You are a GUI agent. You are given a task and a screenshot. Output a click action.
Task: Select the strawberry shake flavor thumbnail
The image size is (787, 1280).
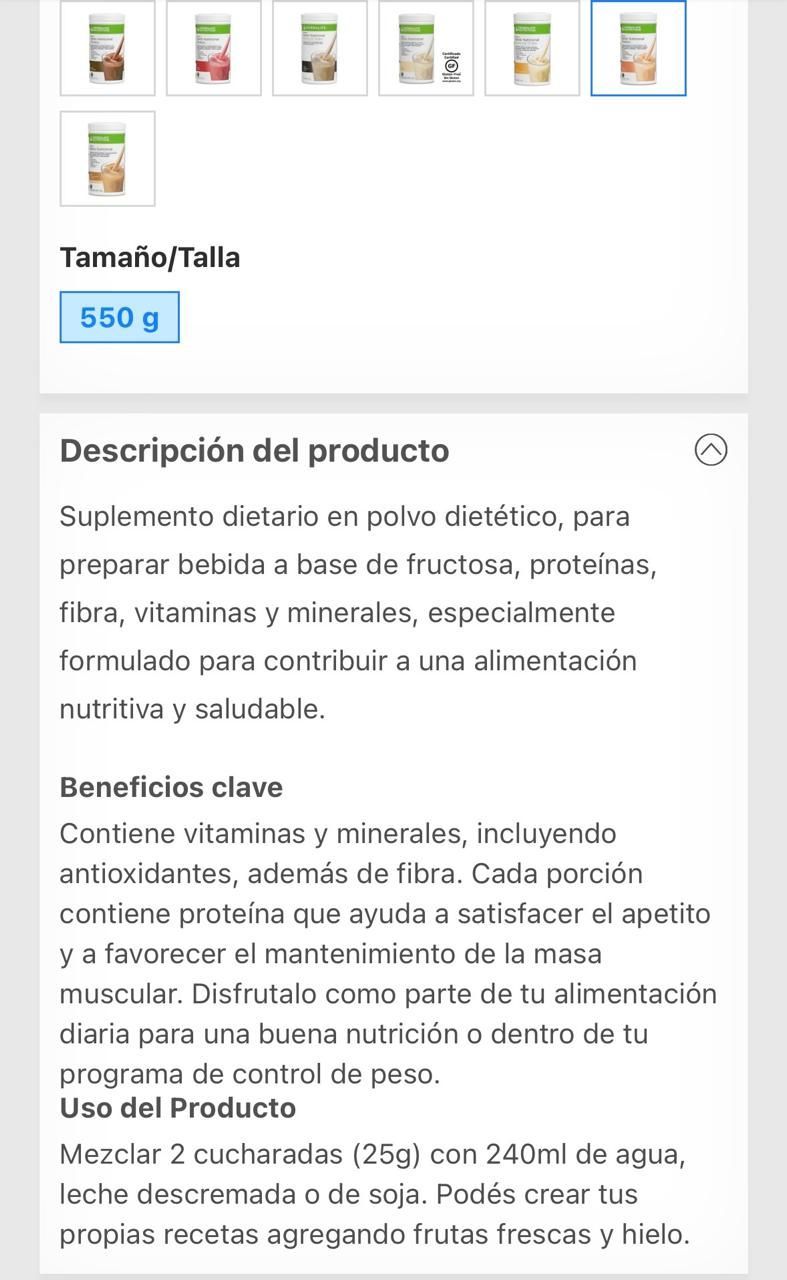pyautogui.click(x=213, y=48)
